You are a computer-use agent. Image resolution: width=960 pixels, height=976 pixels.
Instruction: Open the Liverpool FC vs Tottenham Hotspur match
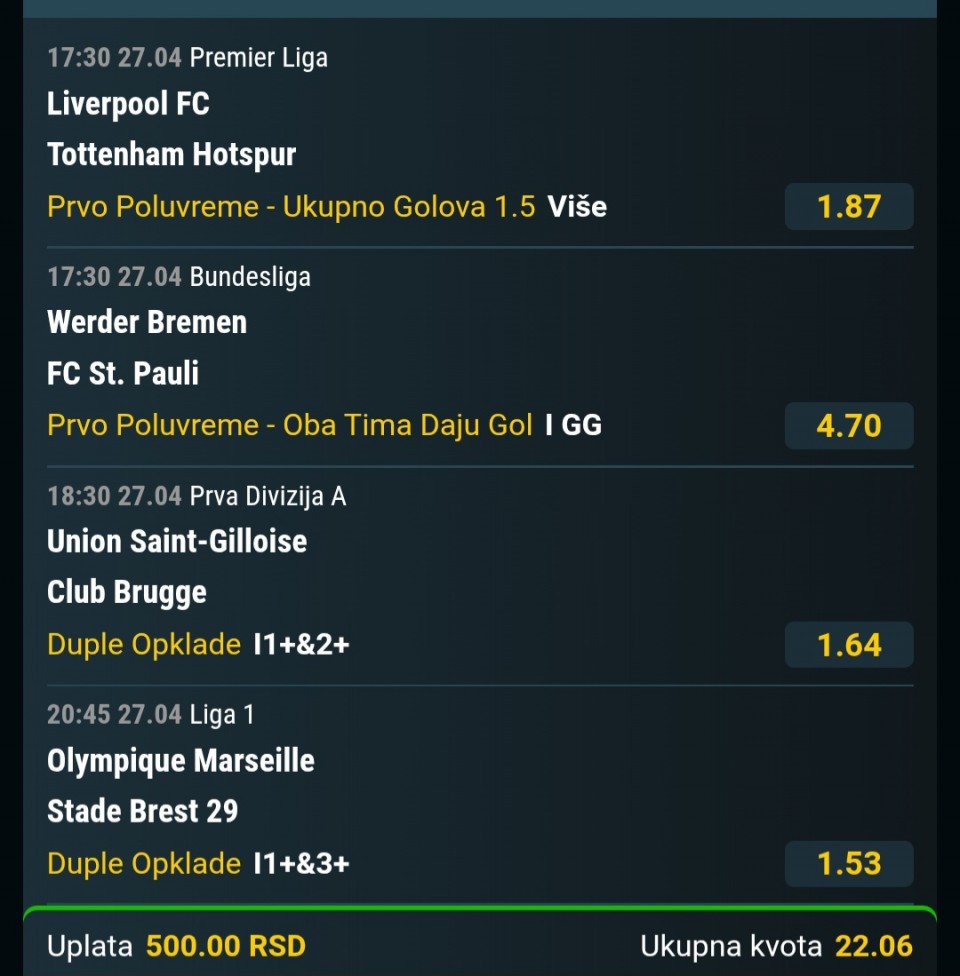coord(172,129)
